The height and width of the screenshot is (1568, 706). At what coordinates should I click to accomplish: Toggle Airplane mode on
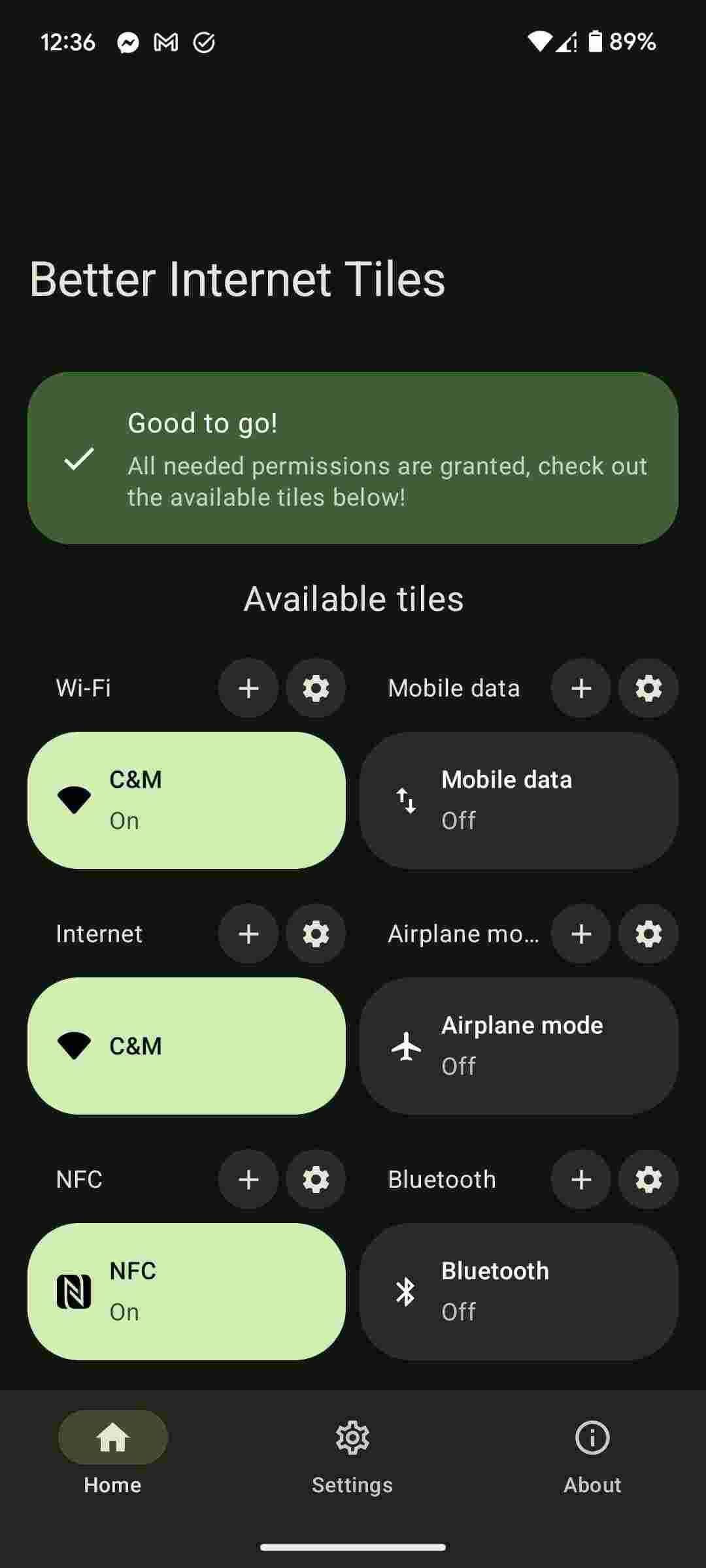(x=517, y=1045)
